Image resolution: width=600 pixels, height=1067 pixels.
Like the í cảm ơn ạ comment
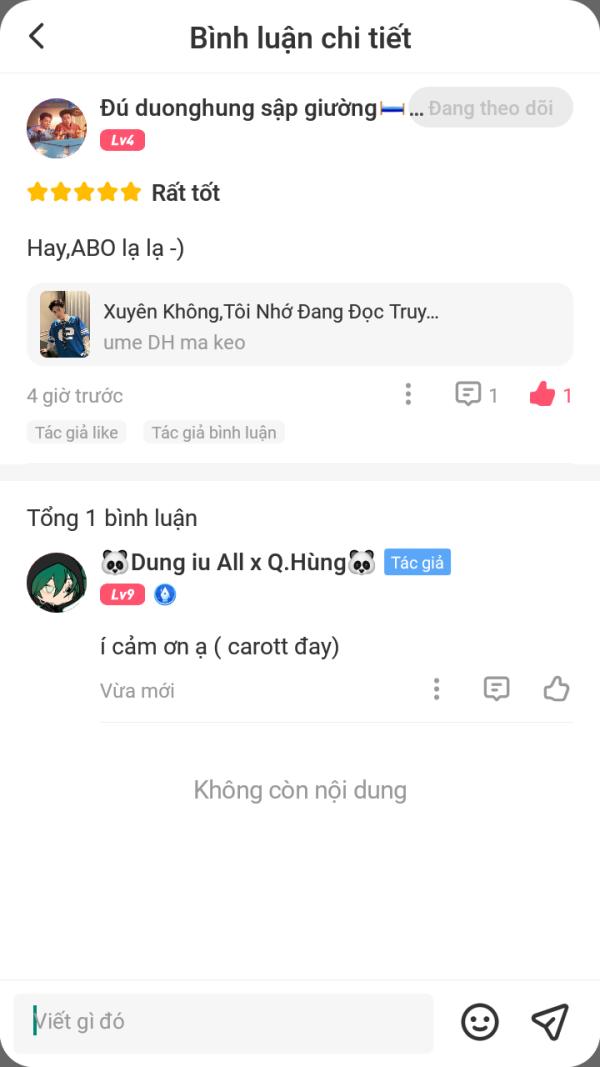click(556, 689)
